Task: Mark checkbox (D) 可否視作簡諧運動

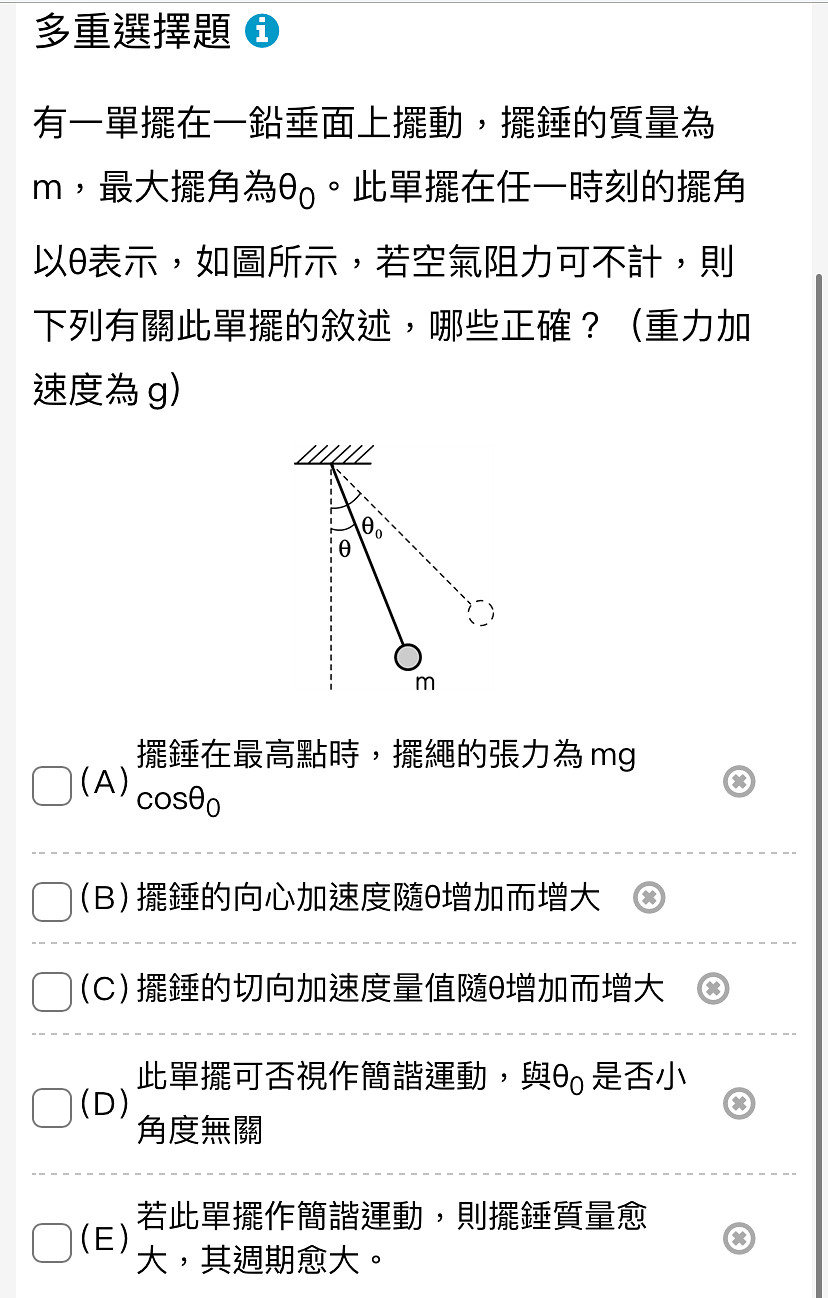Action: coord(51,1106)
